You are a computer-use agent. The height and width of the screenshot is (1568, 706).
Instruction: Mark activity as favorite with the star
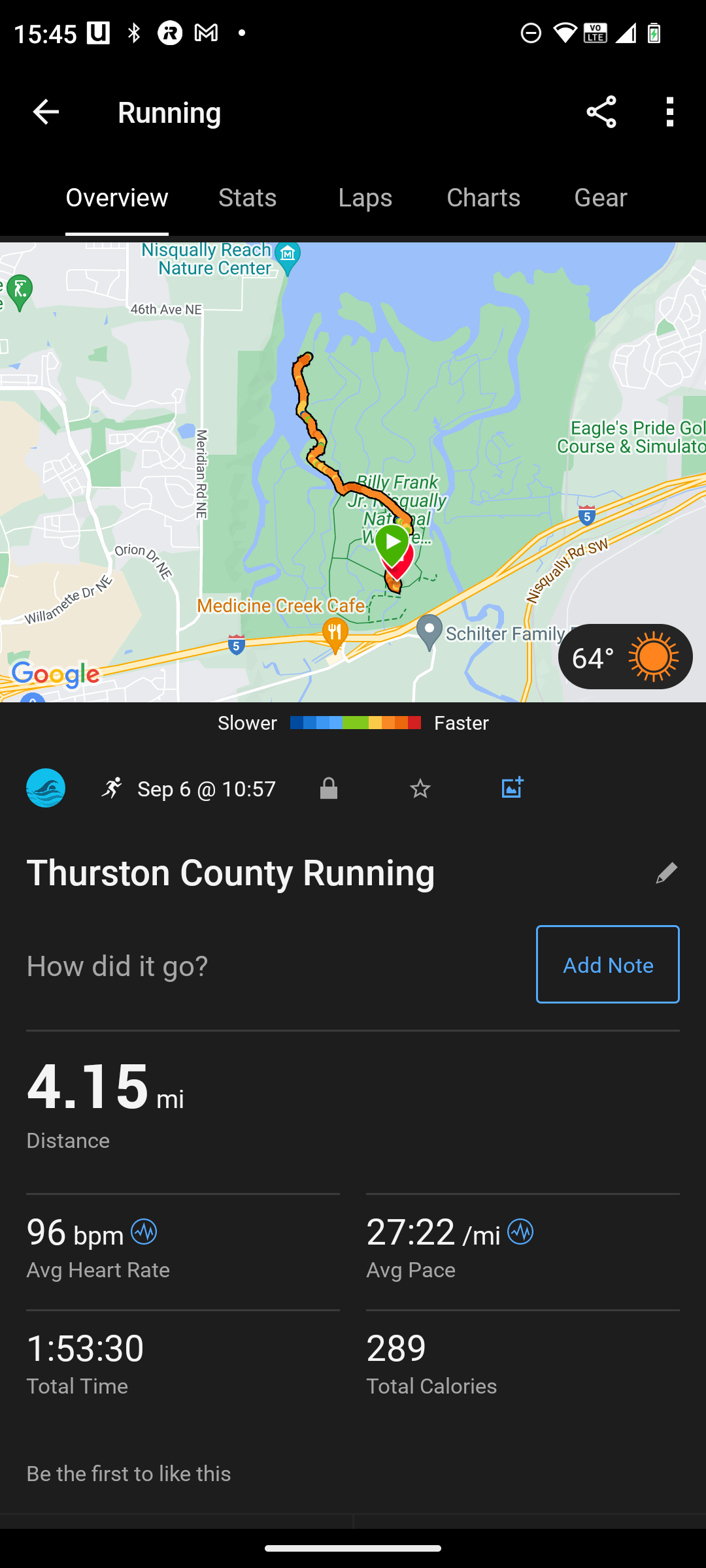coord(420,789)
